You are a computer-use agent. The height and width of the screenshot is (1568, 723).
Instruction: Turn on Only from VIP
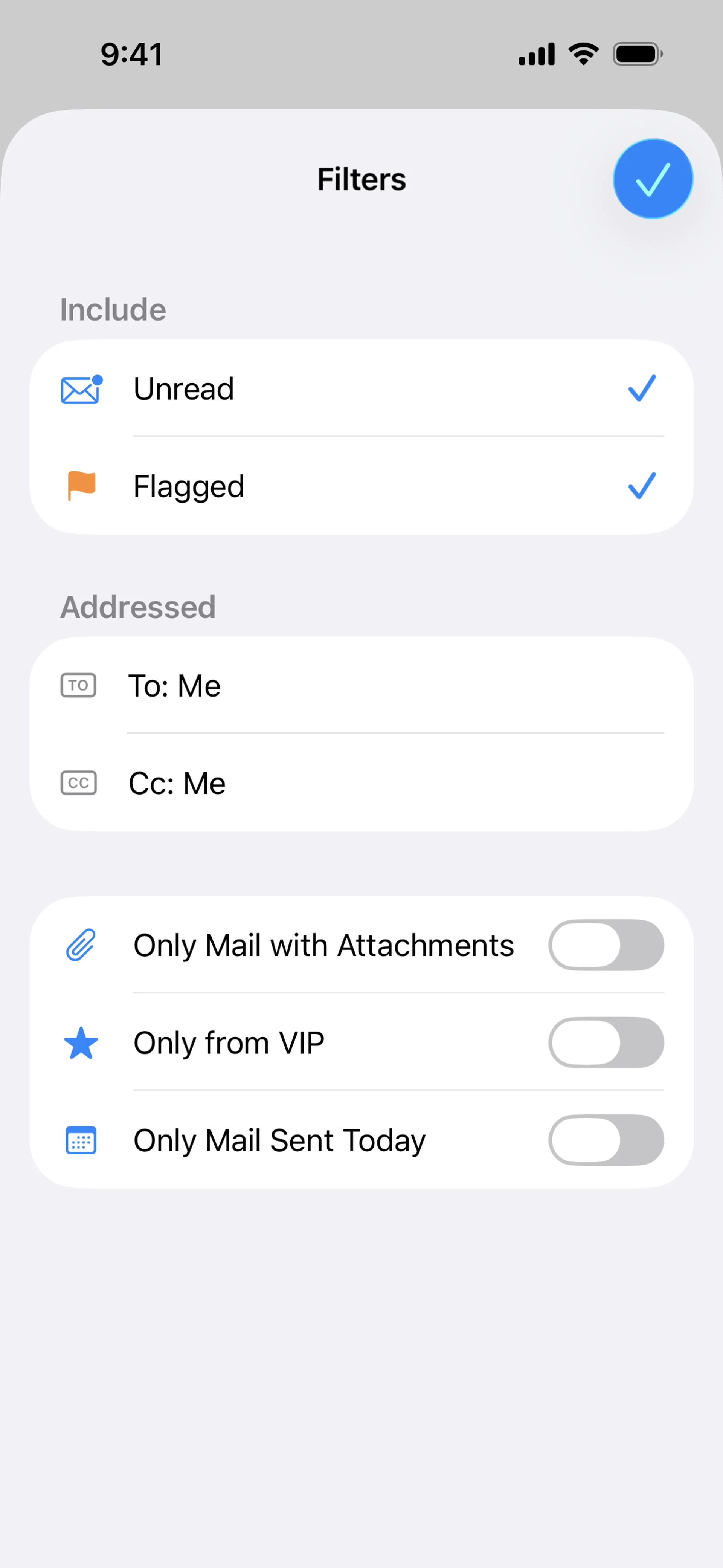(606, 1042)
